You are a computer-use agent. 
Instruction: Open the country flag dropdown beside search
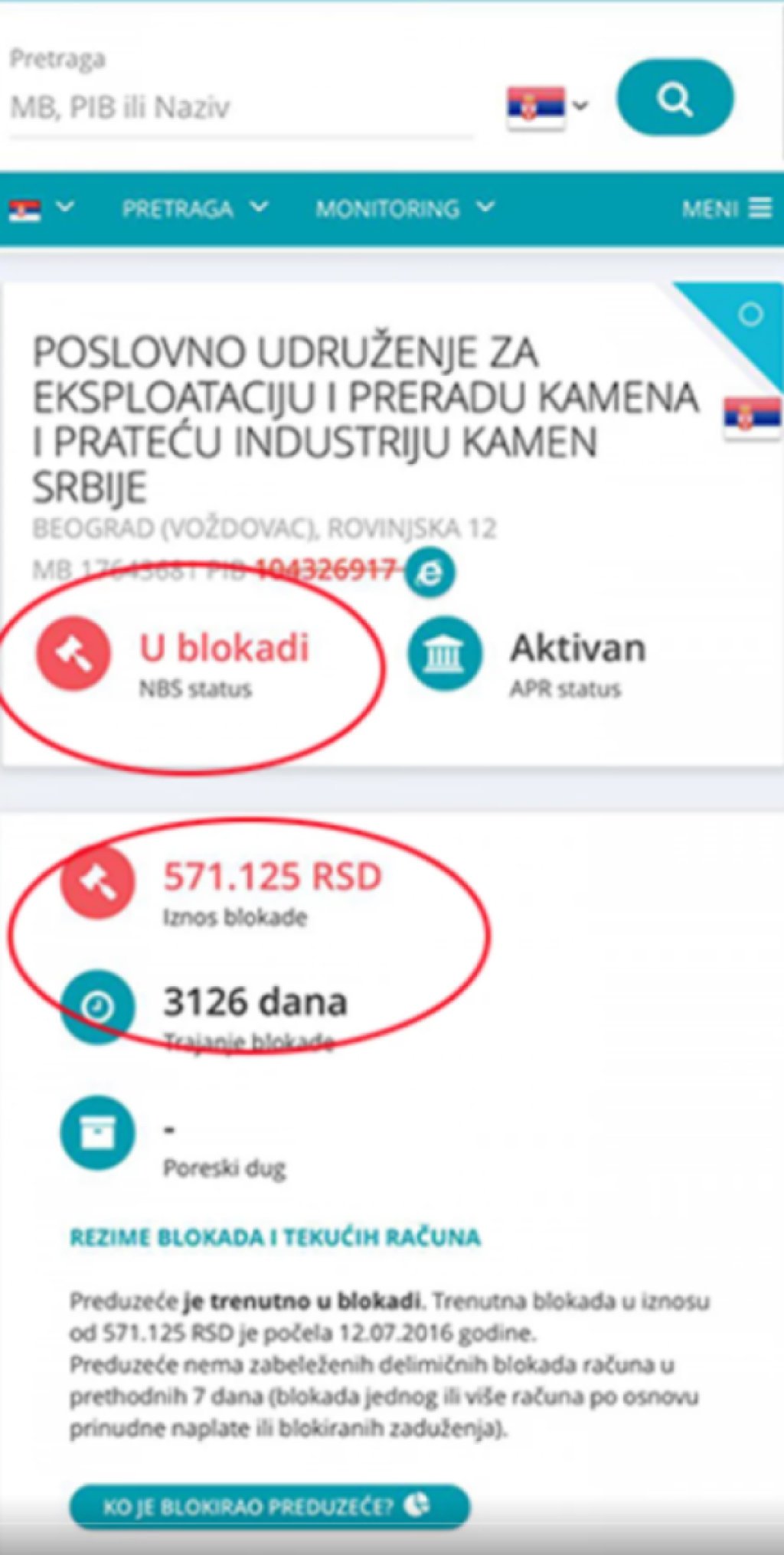[547, 106]
